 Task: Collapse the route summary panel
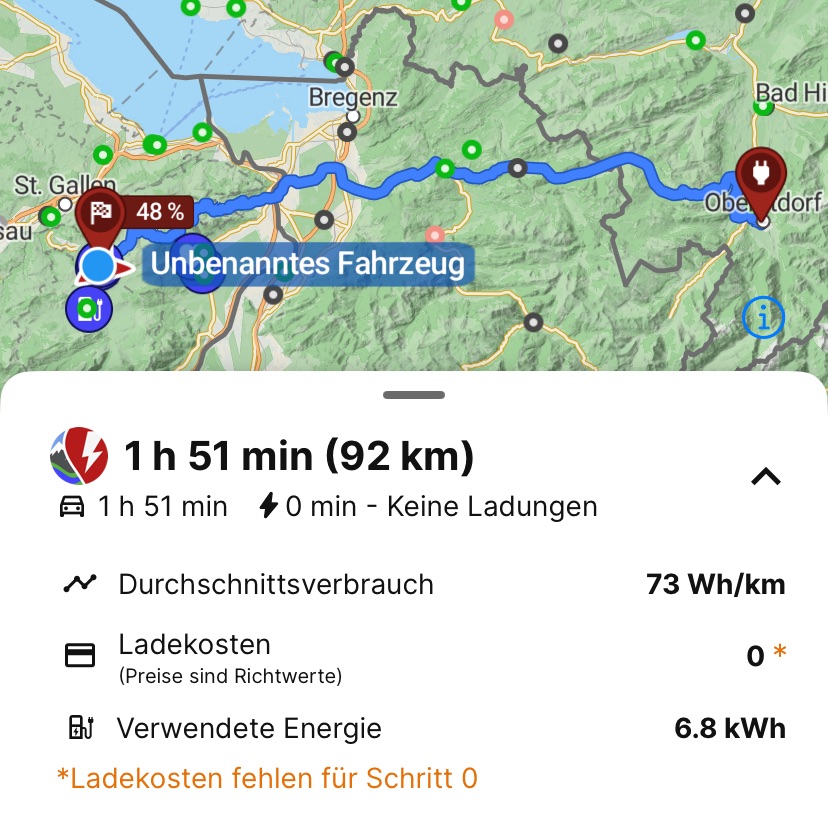coord(765,477)
